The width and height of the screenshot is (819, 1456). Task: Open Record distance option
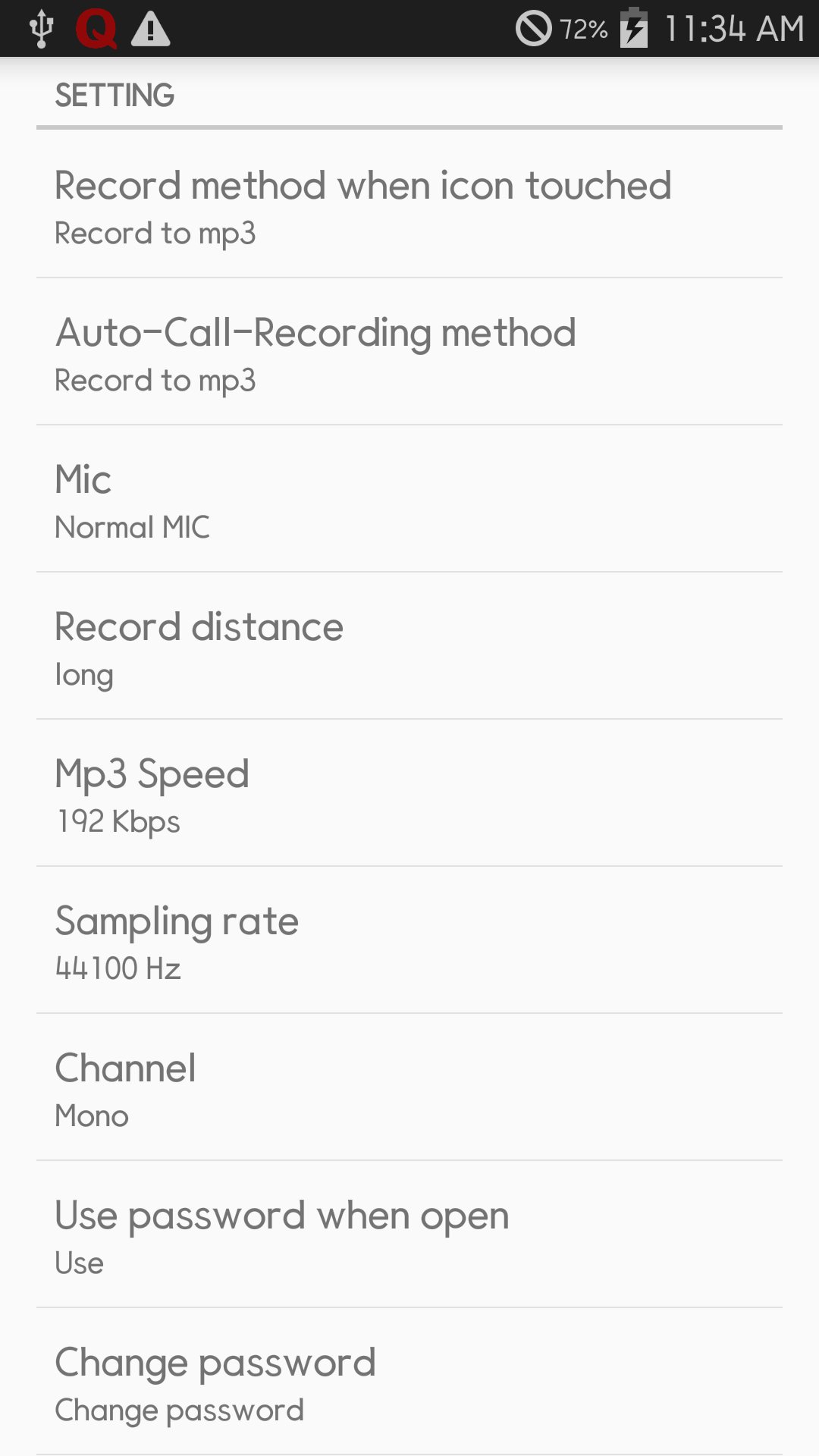(409, 647)
